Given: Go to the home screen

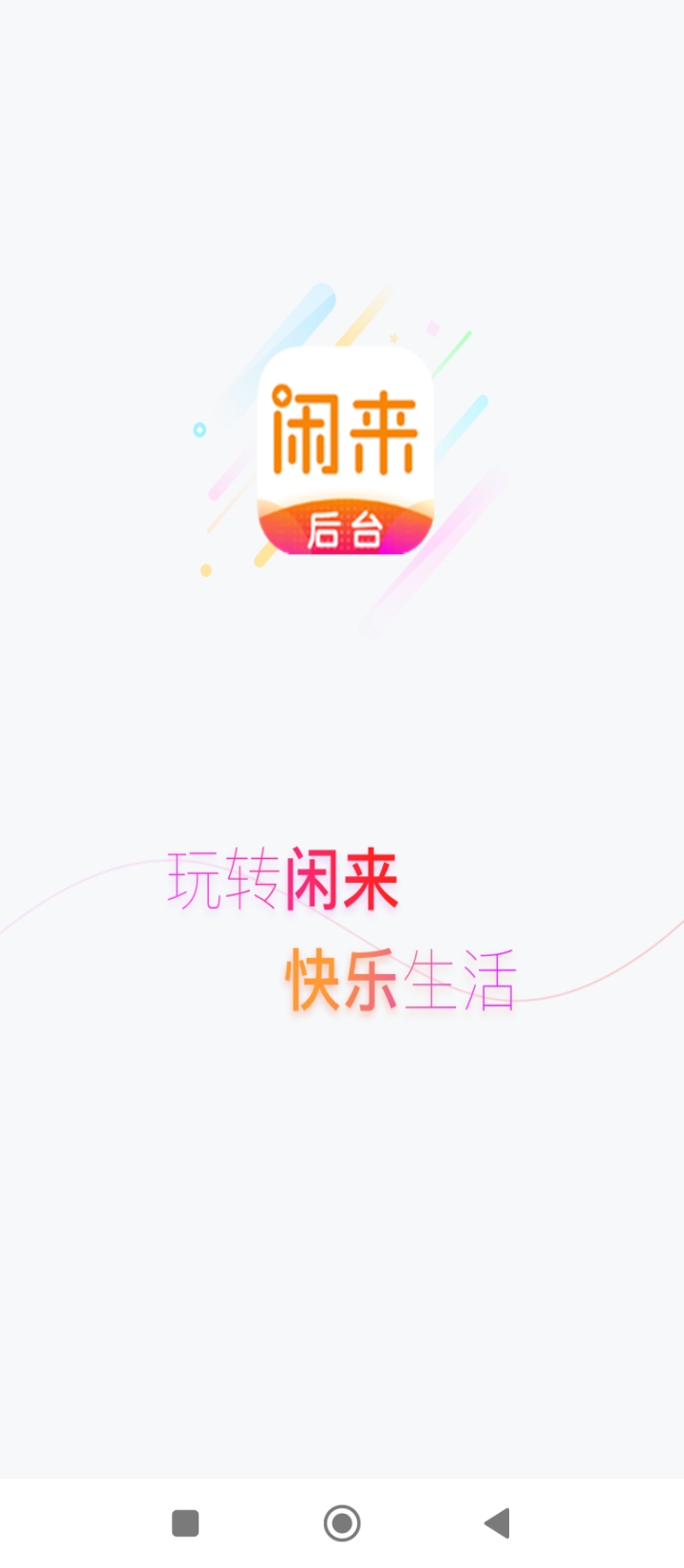Looking at the screenshot, I should [342, 1523].
